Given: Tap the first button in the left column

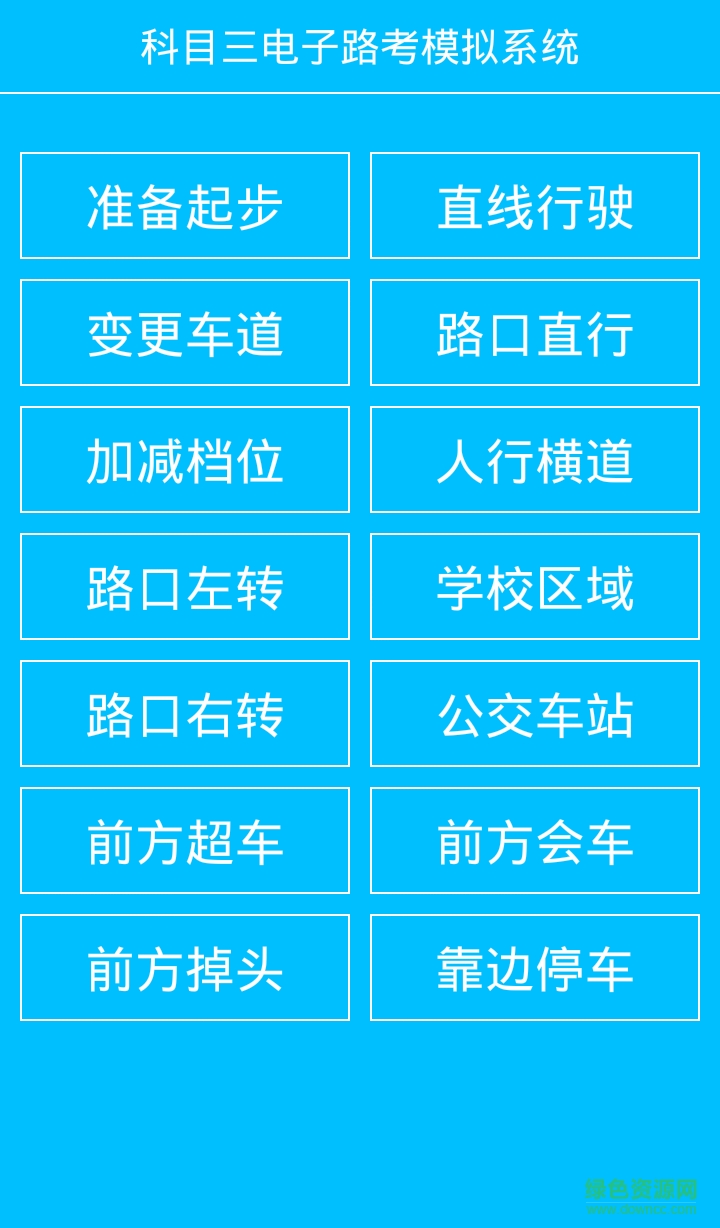Looking at the screenshot, I should coord(184,206).
